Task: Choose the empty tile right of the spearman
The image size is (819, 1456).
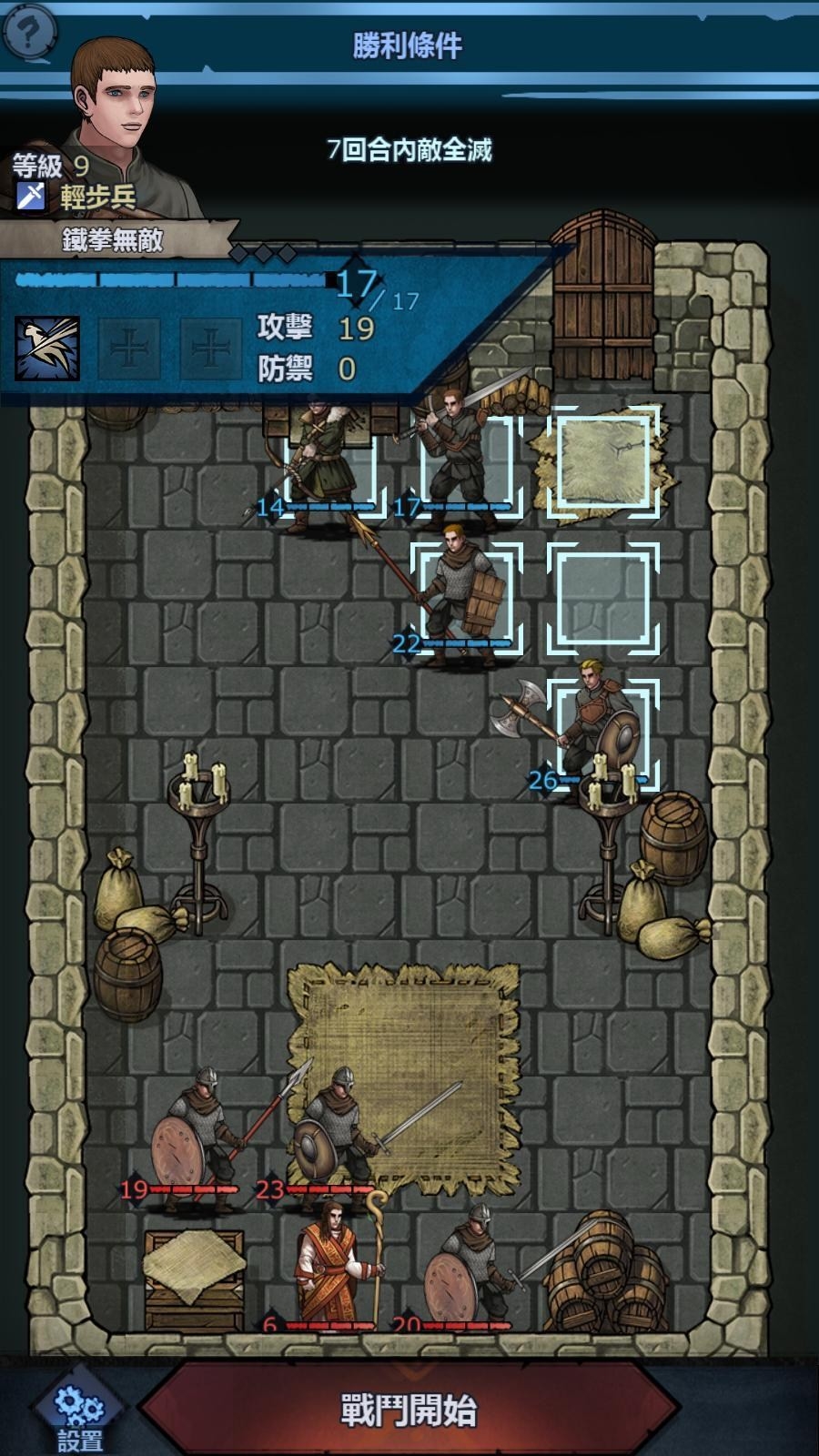Action: coord(602,599)
